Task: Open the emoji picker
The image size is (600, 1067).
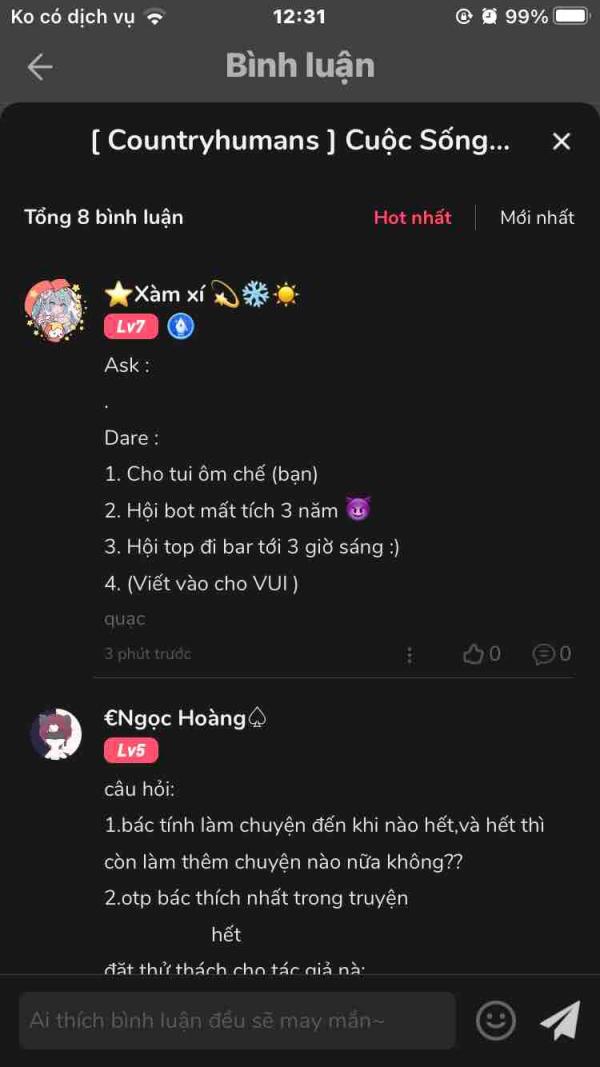Action: 495,1021
